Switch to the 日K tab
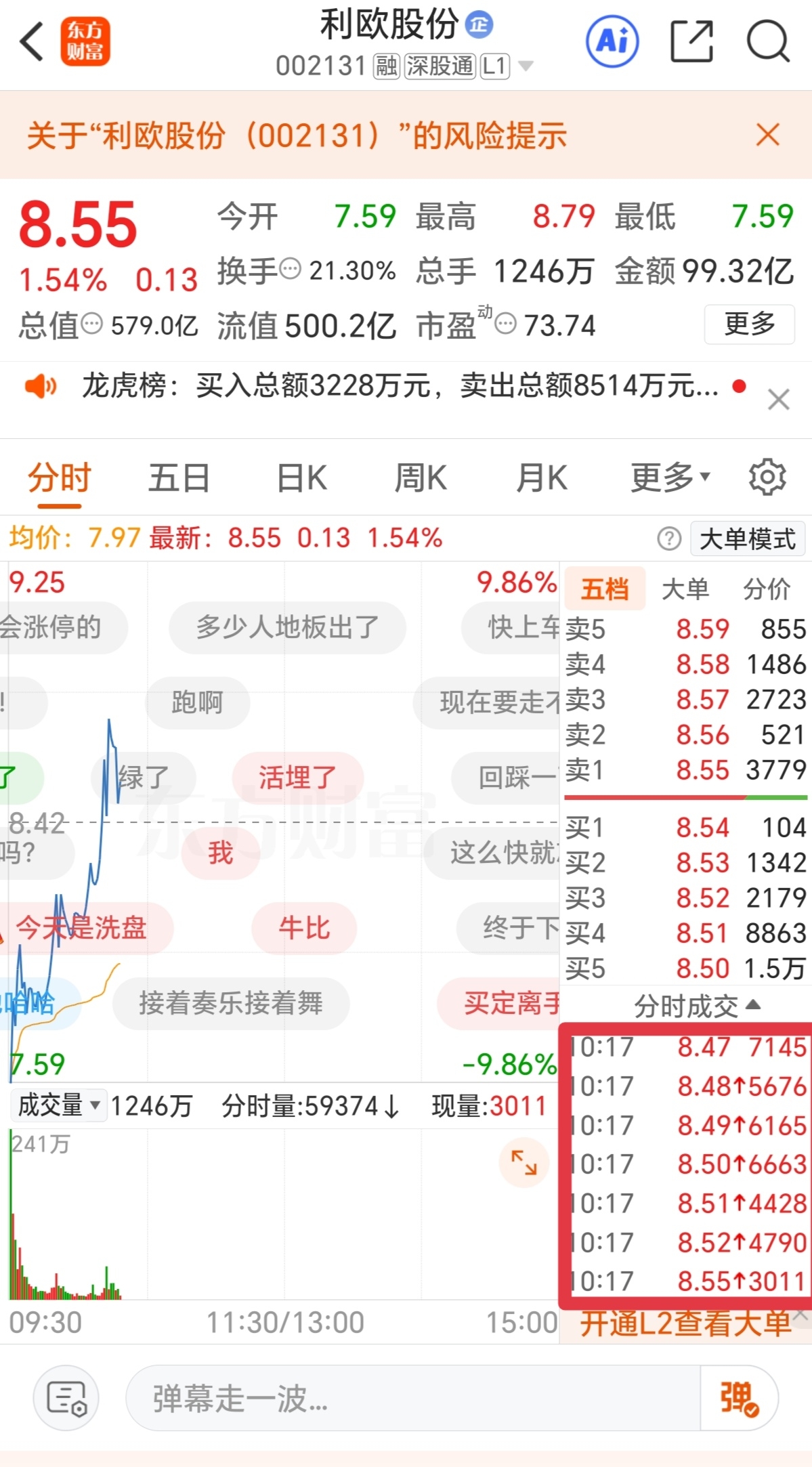Image resolution: width=812 pixels, height=1467 pixels. click(301, 477)
